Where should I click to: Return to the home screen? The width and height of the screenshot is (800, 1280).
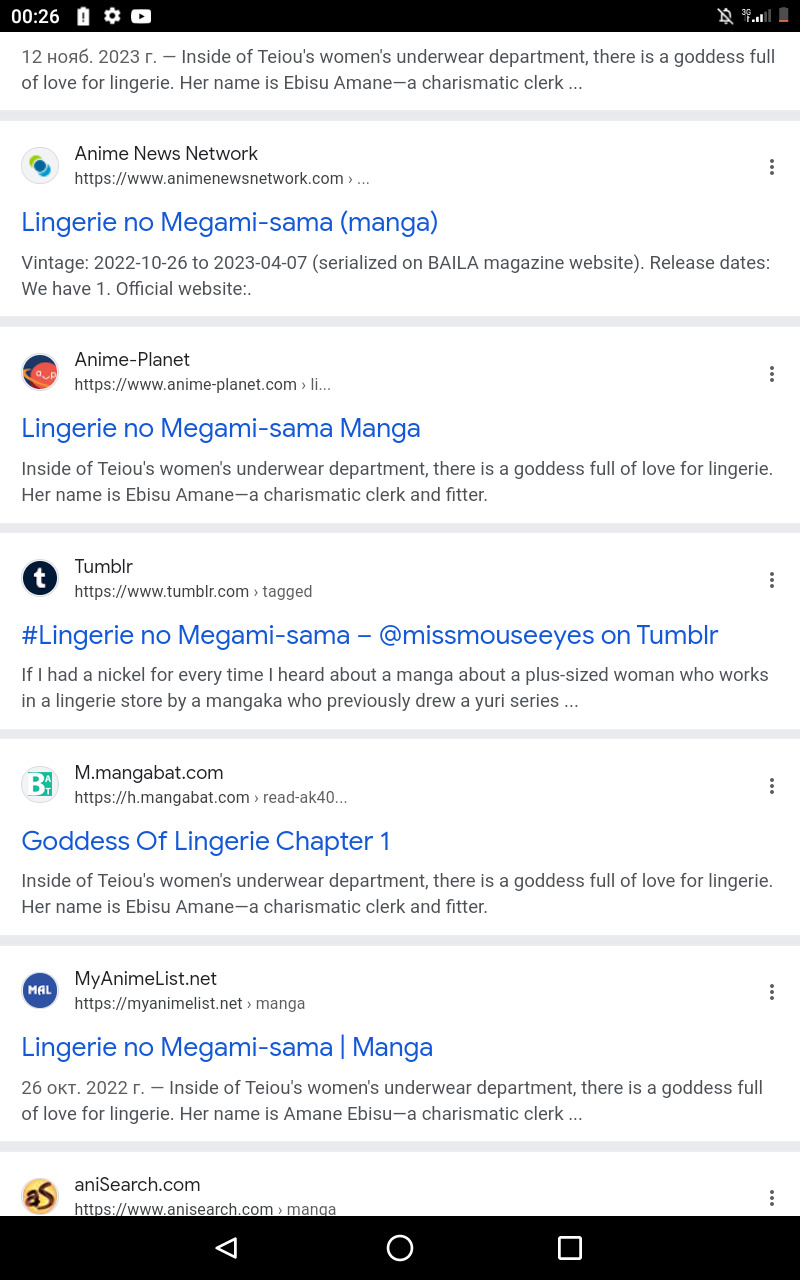pos(400,1247)
